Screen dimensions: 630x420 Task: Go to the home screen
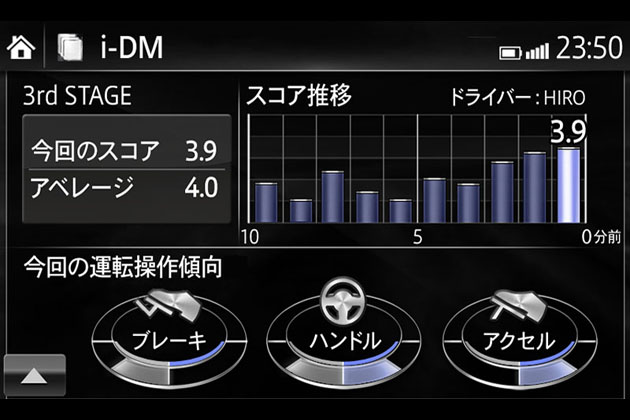click(x=22, y=47)
